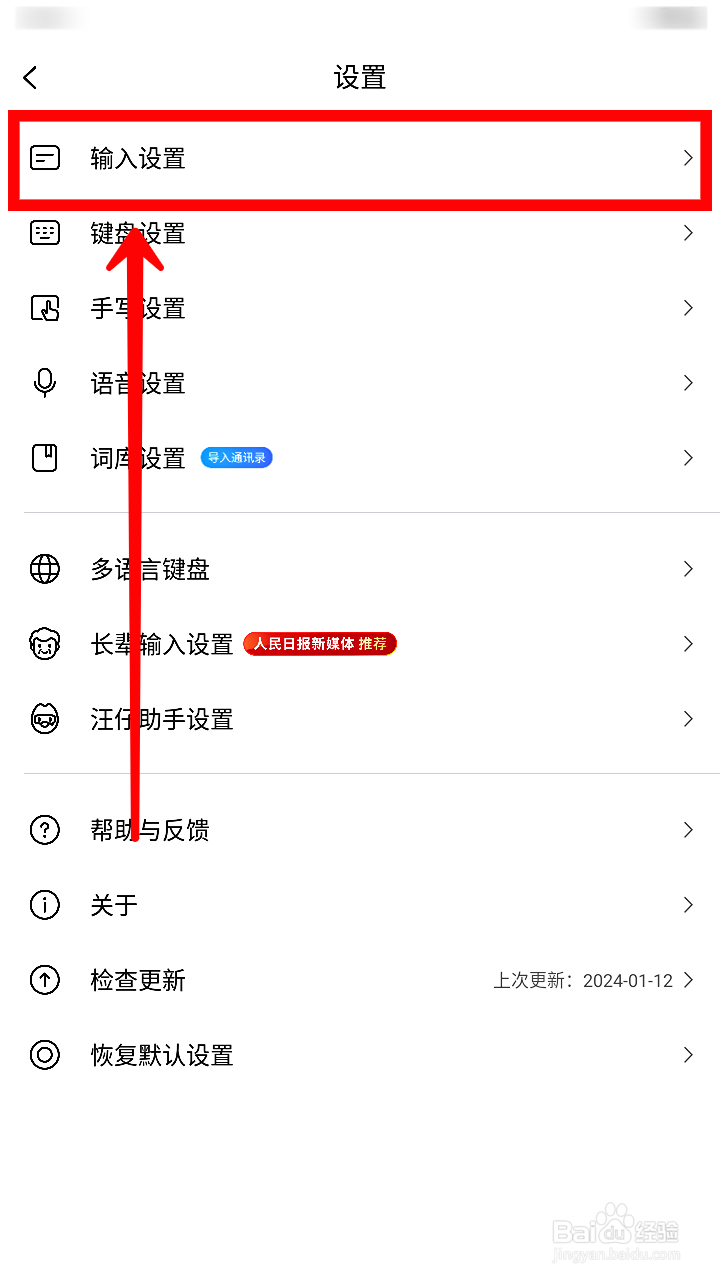Open the 输入设置 input settings icon
The image size is (720, 1280).
point(45,158)
